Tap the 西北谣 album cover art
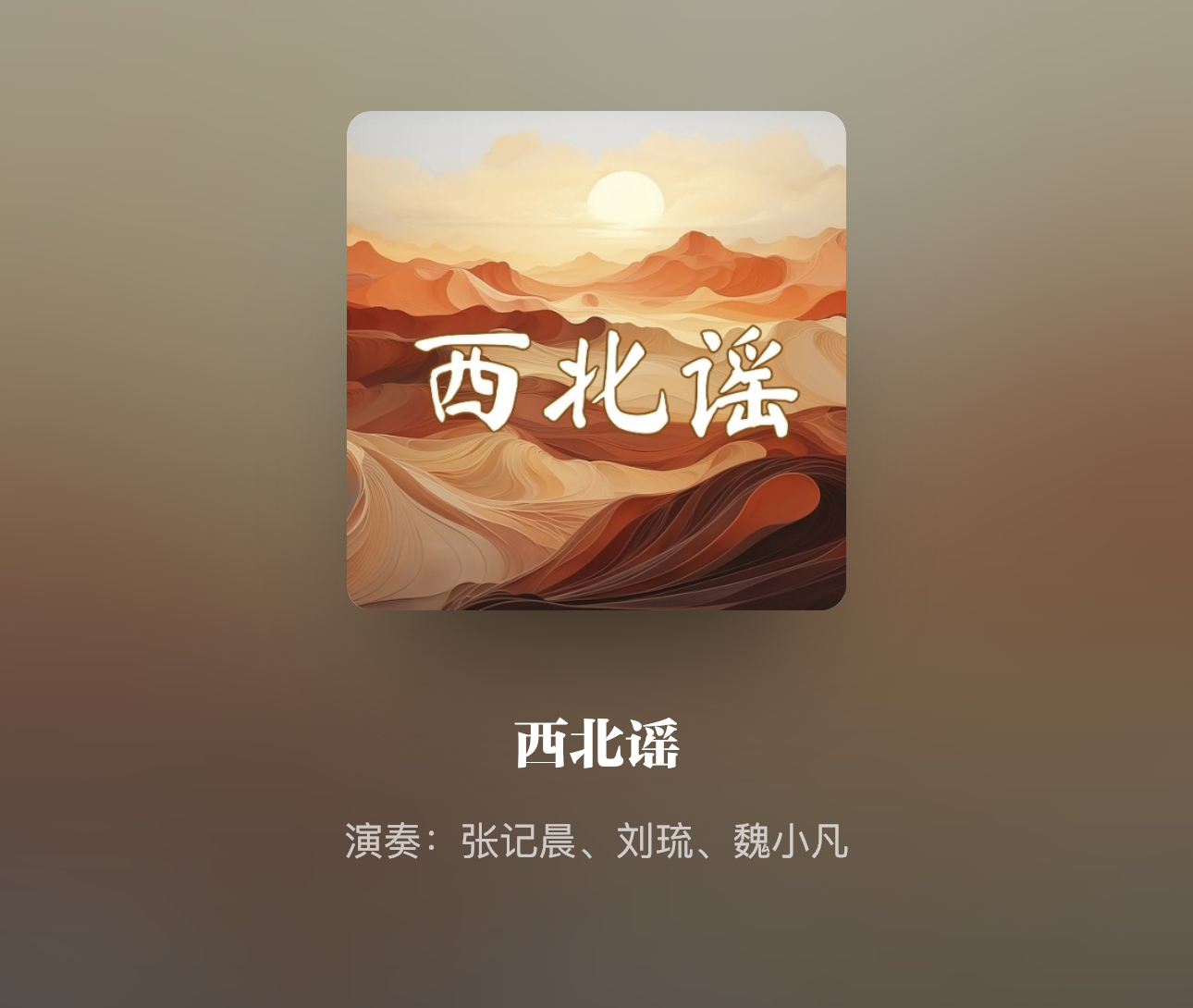The width and height of the screenshot is (1193, 1008). pos(596,361)
